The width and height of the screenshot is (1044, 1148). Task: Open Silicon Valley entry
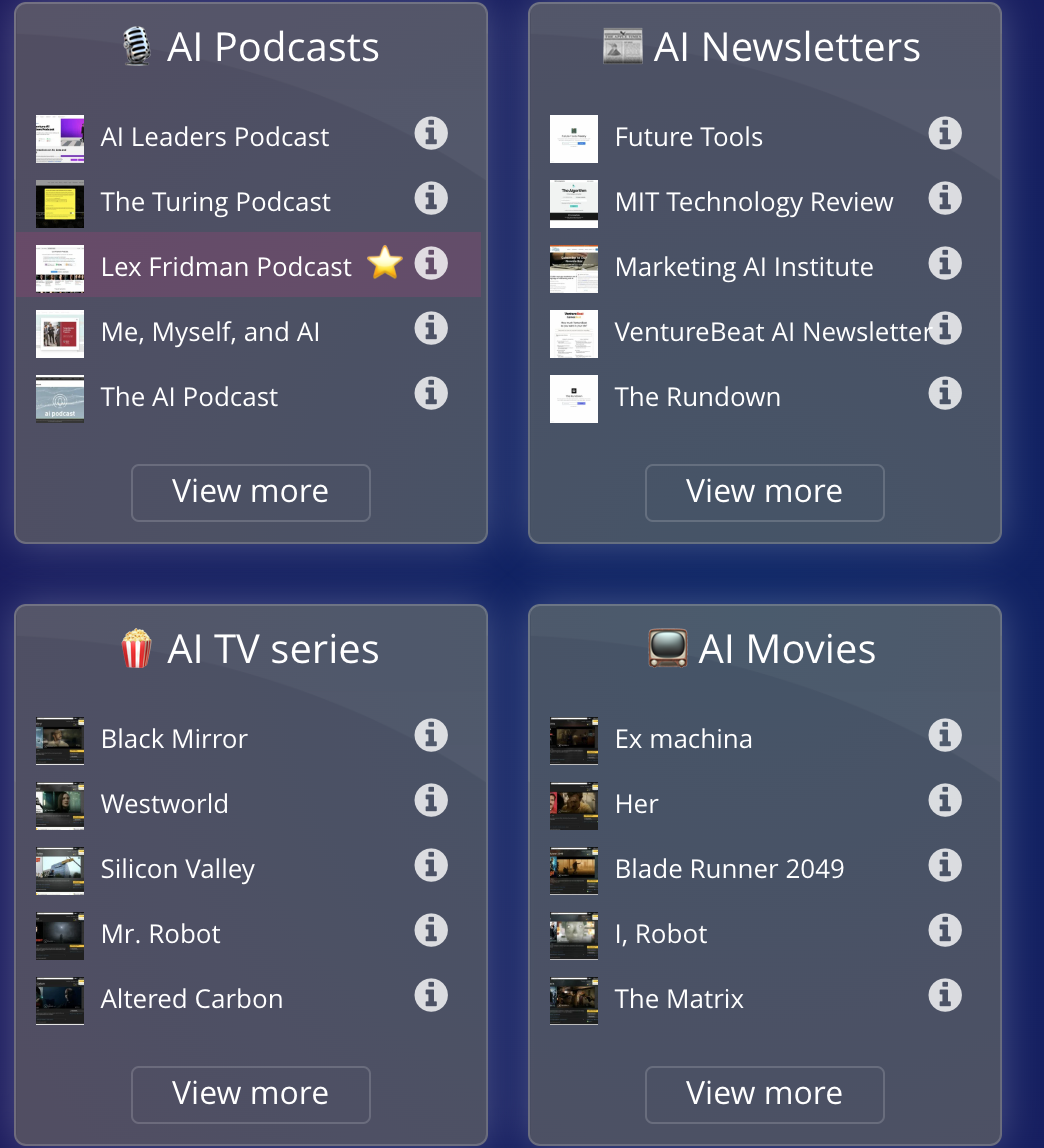click(177, 869)
